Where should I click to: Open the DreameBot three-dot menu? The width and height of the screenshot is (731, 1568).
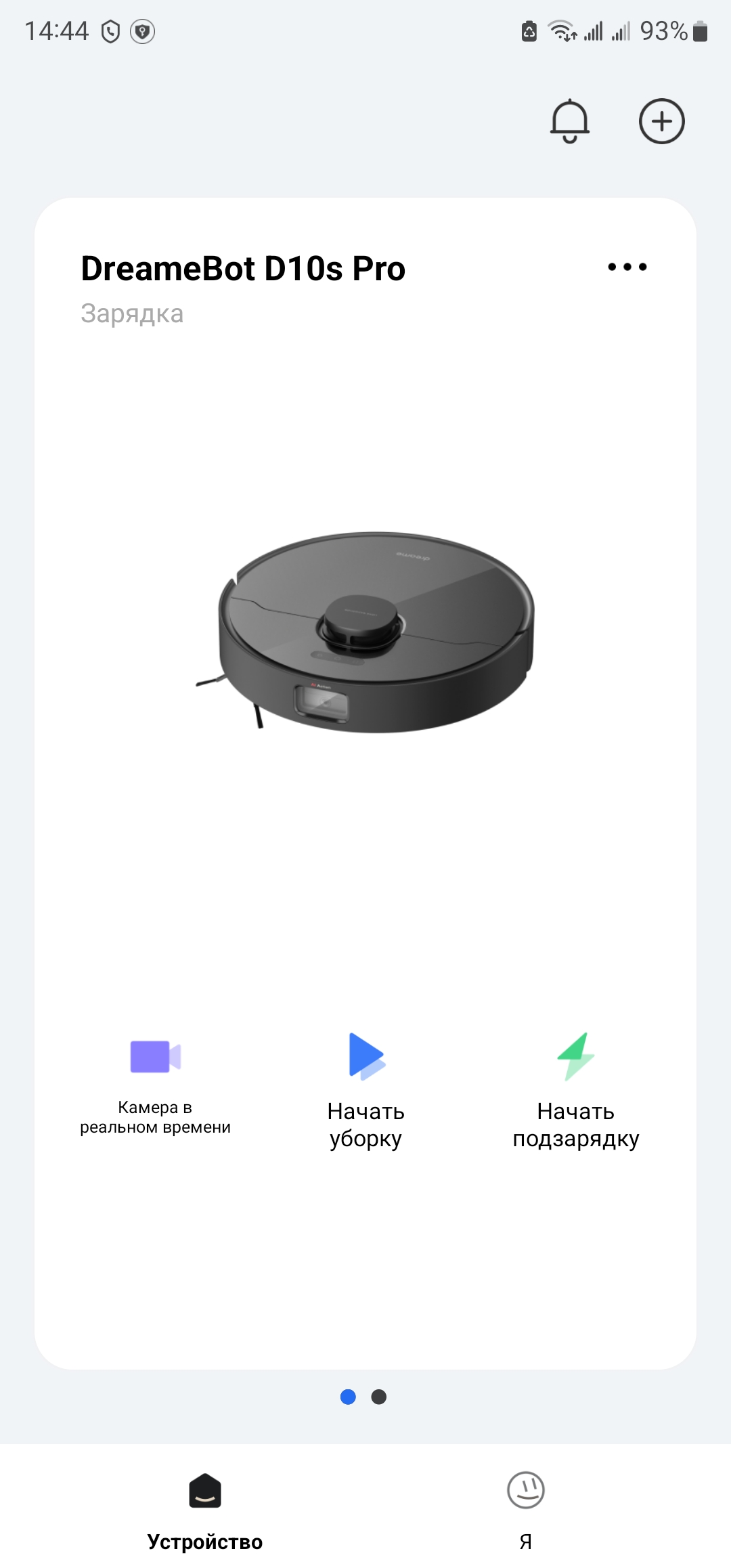tap(627, 267)
